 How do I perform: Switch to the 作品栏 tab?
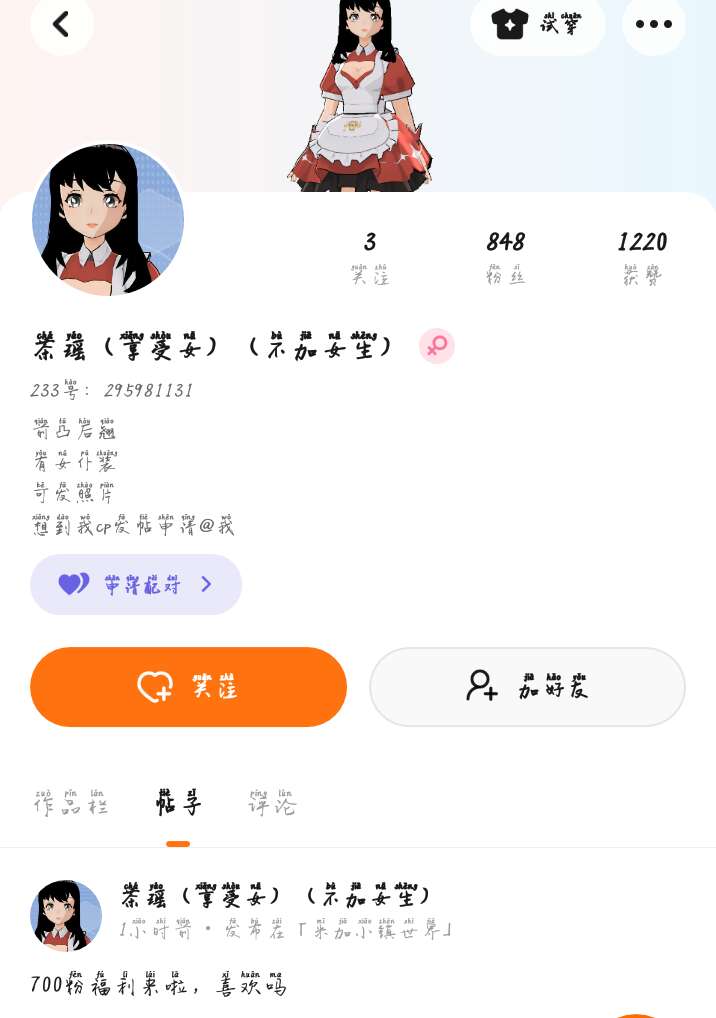point(70,802)
